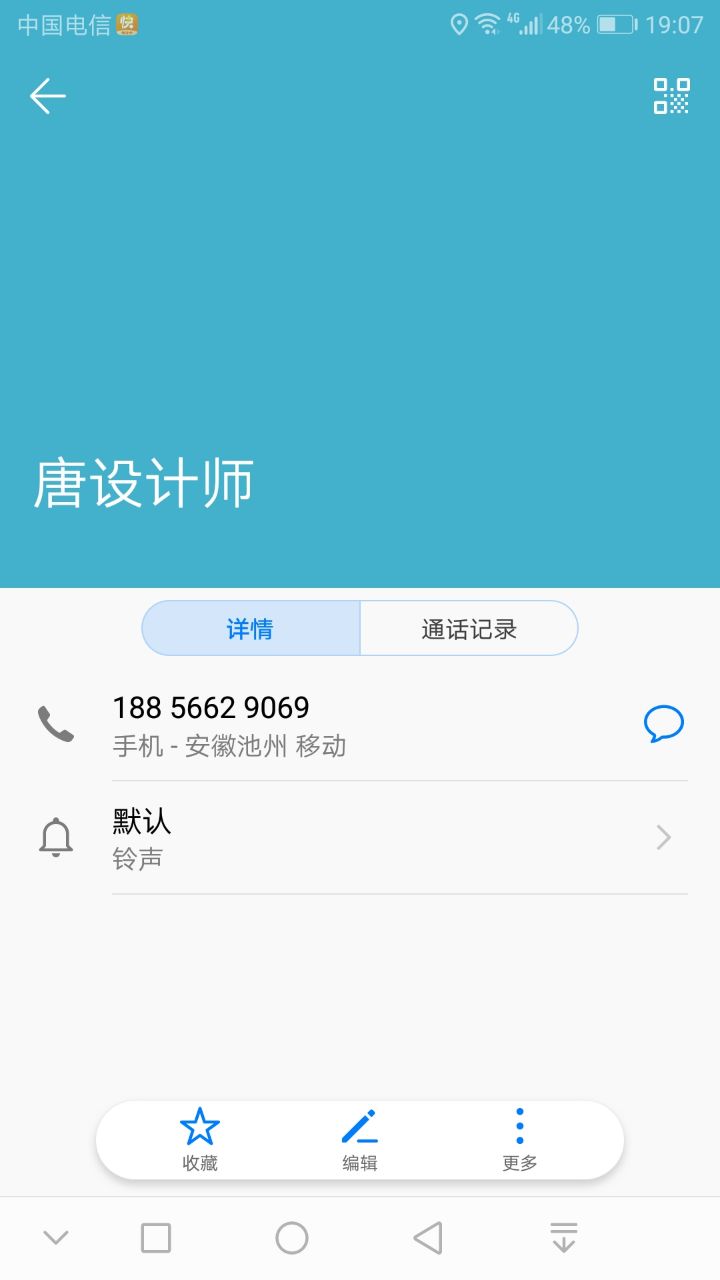Screen dimensions: 720x1280
Task: Open the 更多 options menu
Action: pyautogui.click(x=520, y=1140)
